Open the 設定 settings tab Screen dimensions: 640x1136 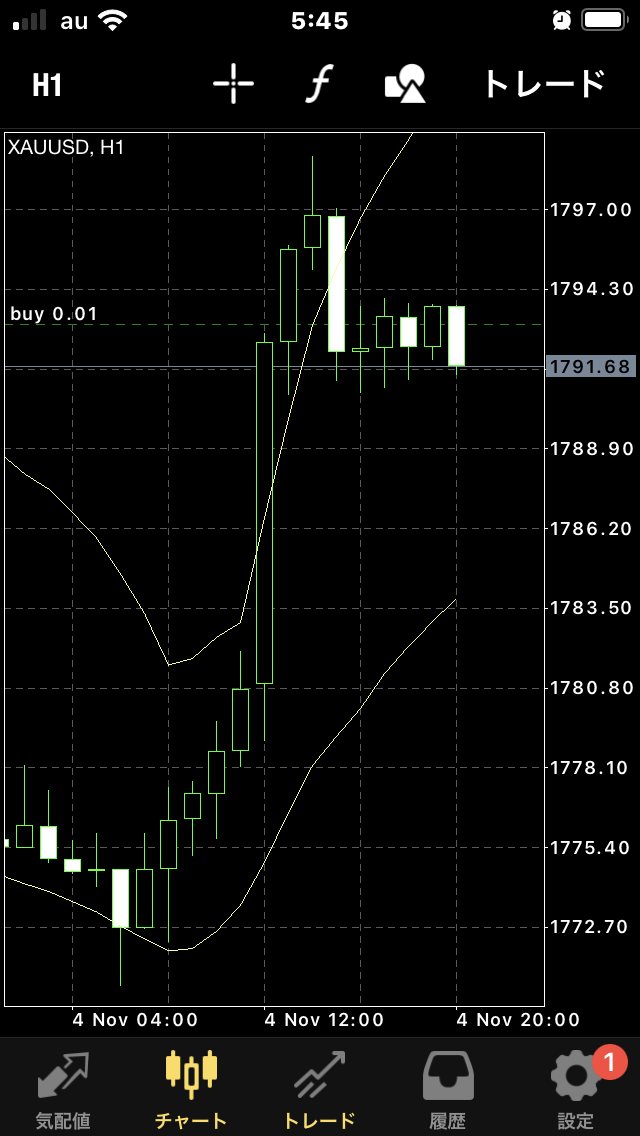point(576,1089)
